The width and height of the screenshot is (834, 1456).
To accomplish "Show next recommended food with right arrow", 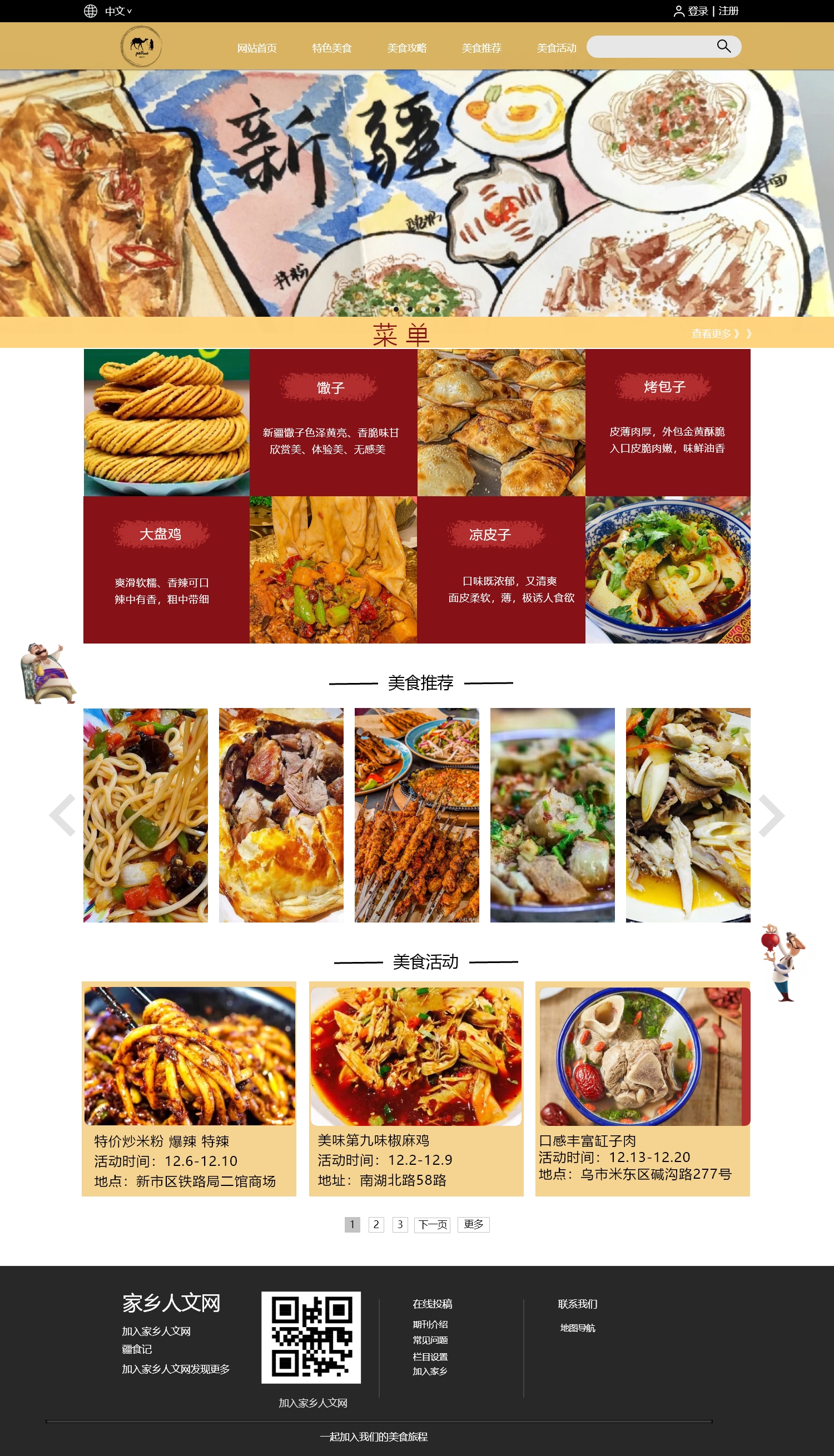I will [772, 815].
